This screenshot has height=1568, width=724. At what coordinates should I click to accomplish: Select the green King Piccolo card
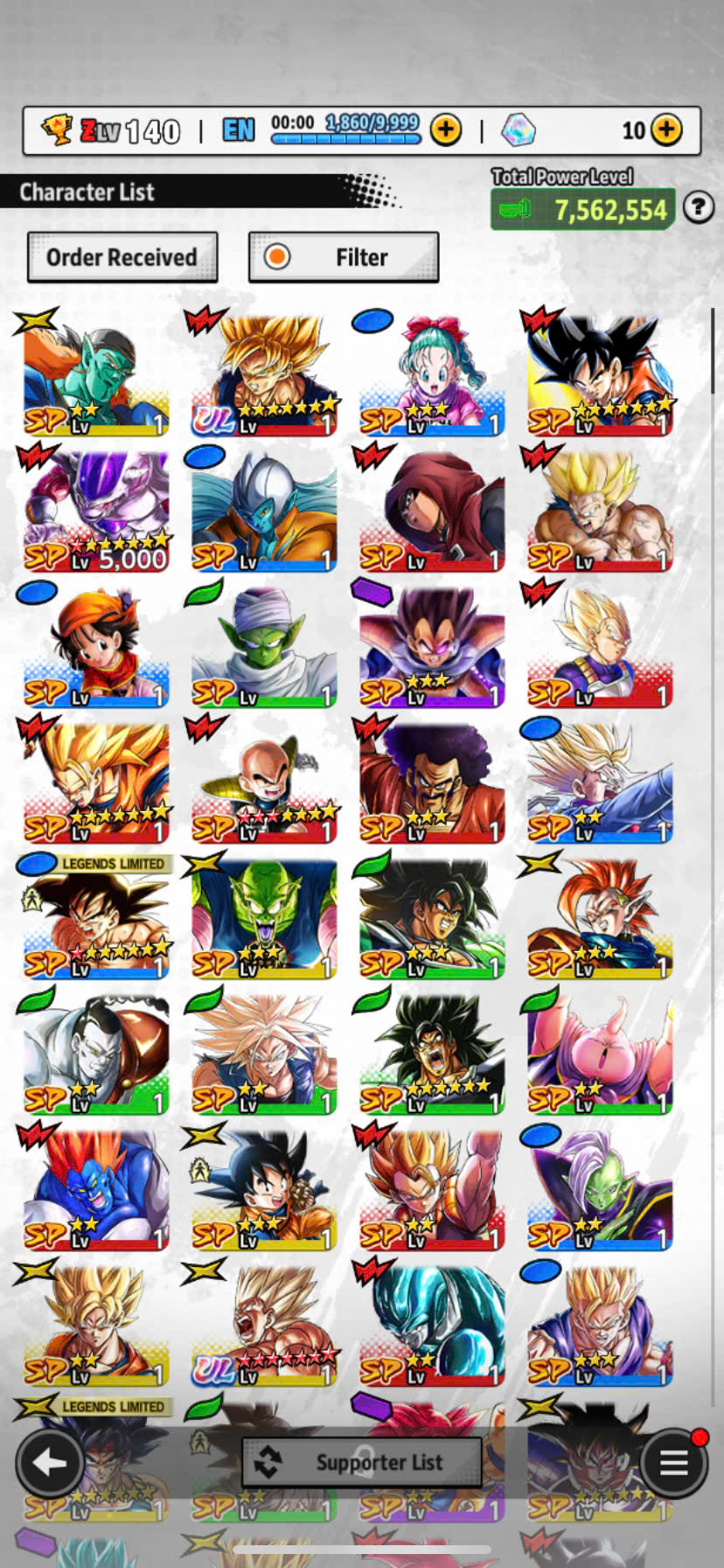[x=264, y=918]
